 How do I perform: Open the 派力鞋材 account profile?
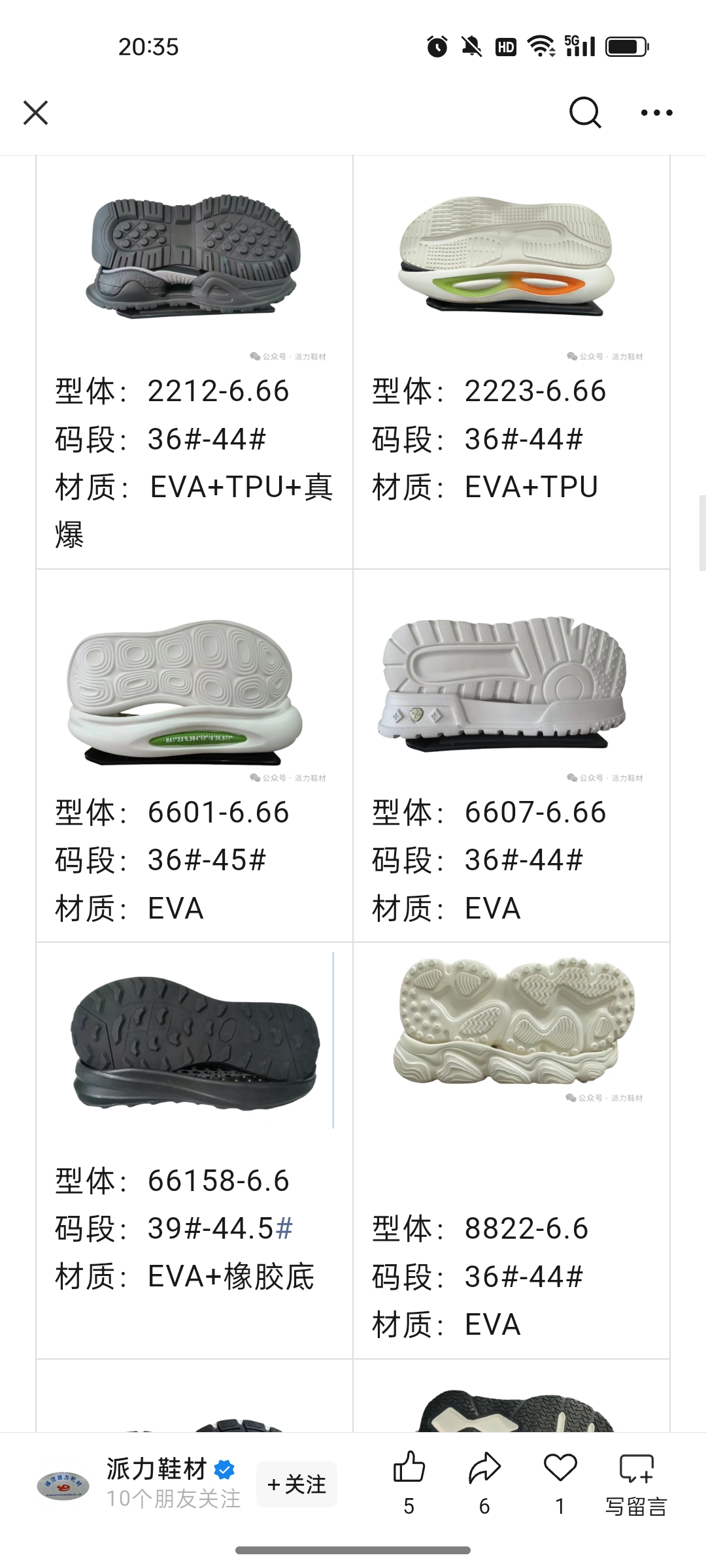pyautogui.click(x=156, y=1469)
